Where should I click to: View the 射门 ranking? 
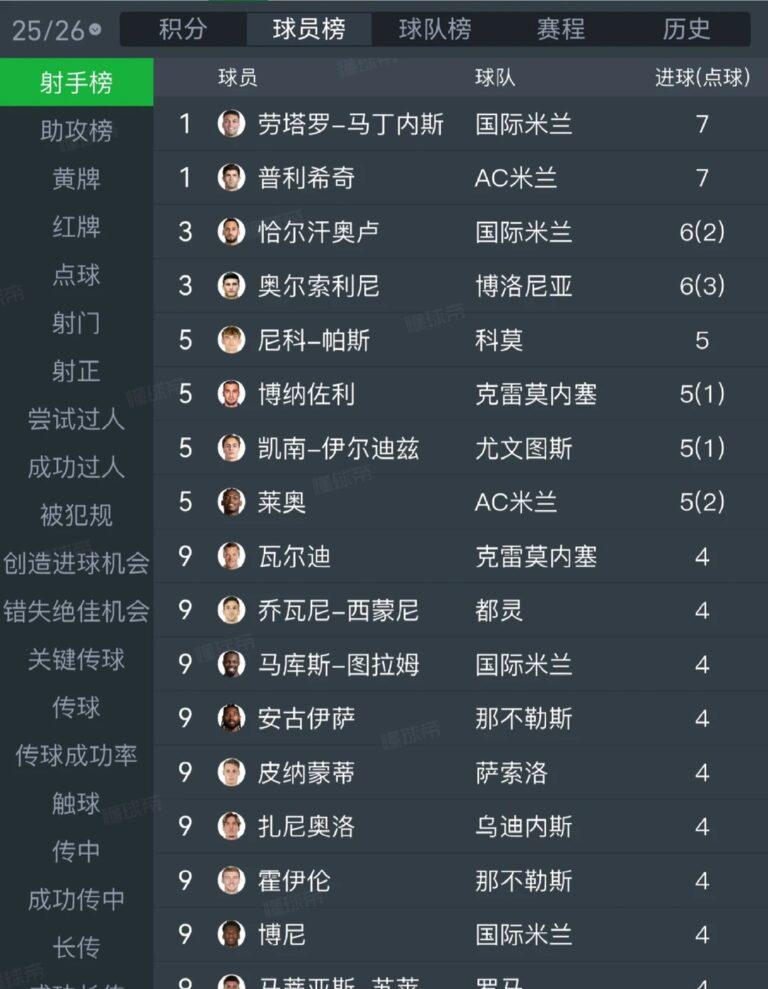point(76,323)
